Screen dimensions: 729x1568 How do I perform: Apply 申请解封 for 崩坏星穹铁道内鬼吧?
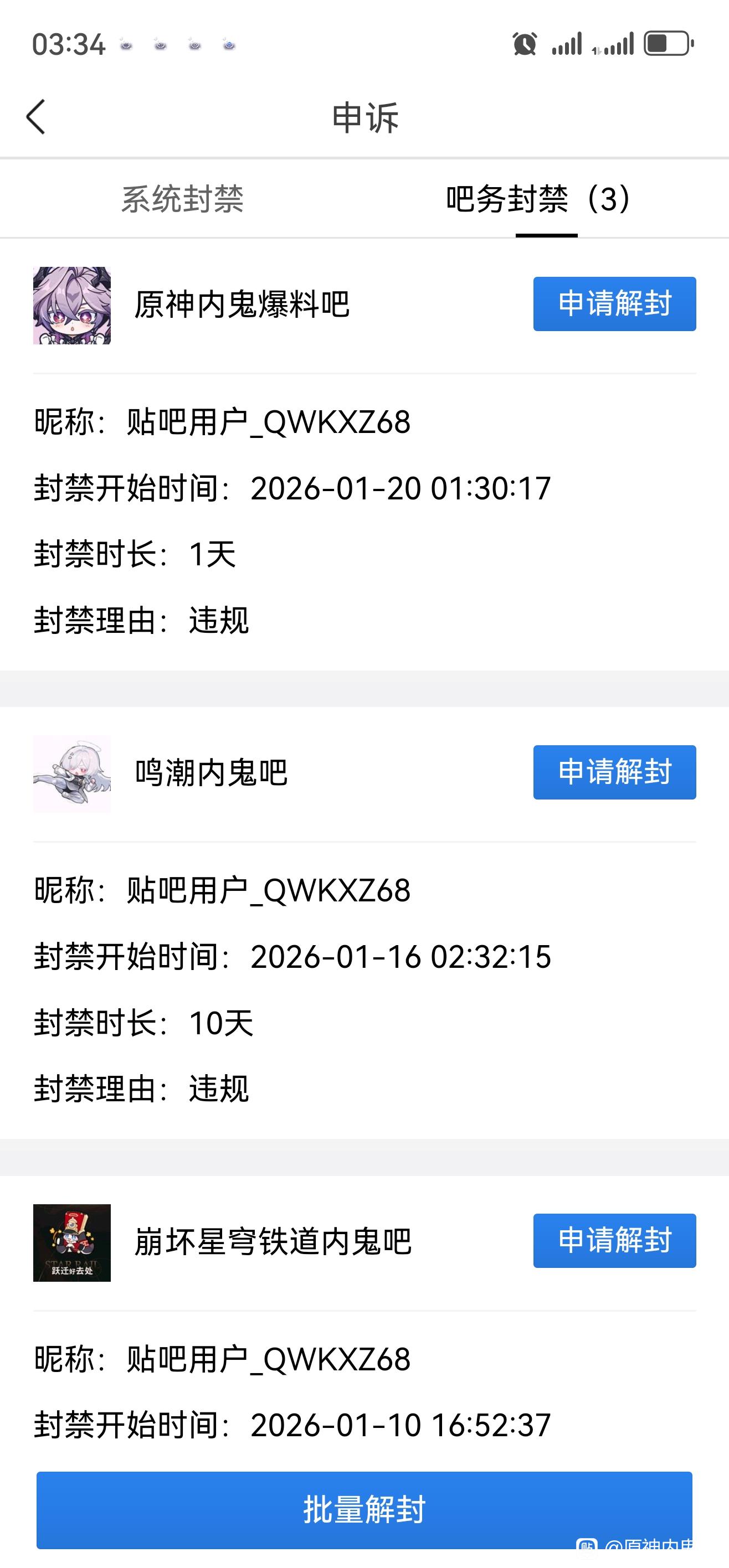click(x=614, y=1241)
